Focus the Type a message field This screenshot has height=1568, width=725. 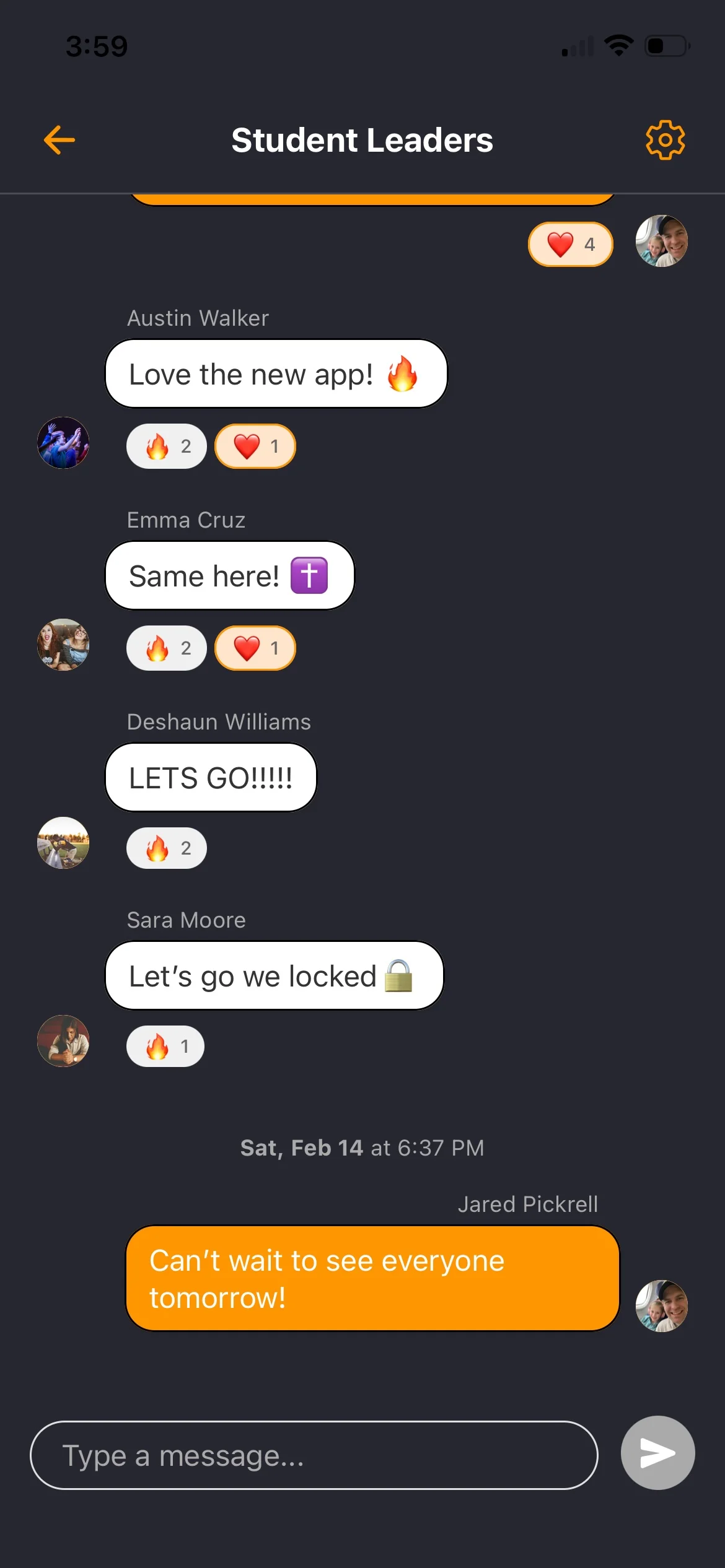click(314, 1455)
